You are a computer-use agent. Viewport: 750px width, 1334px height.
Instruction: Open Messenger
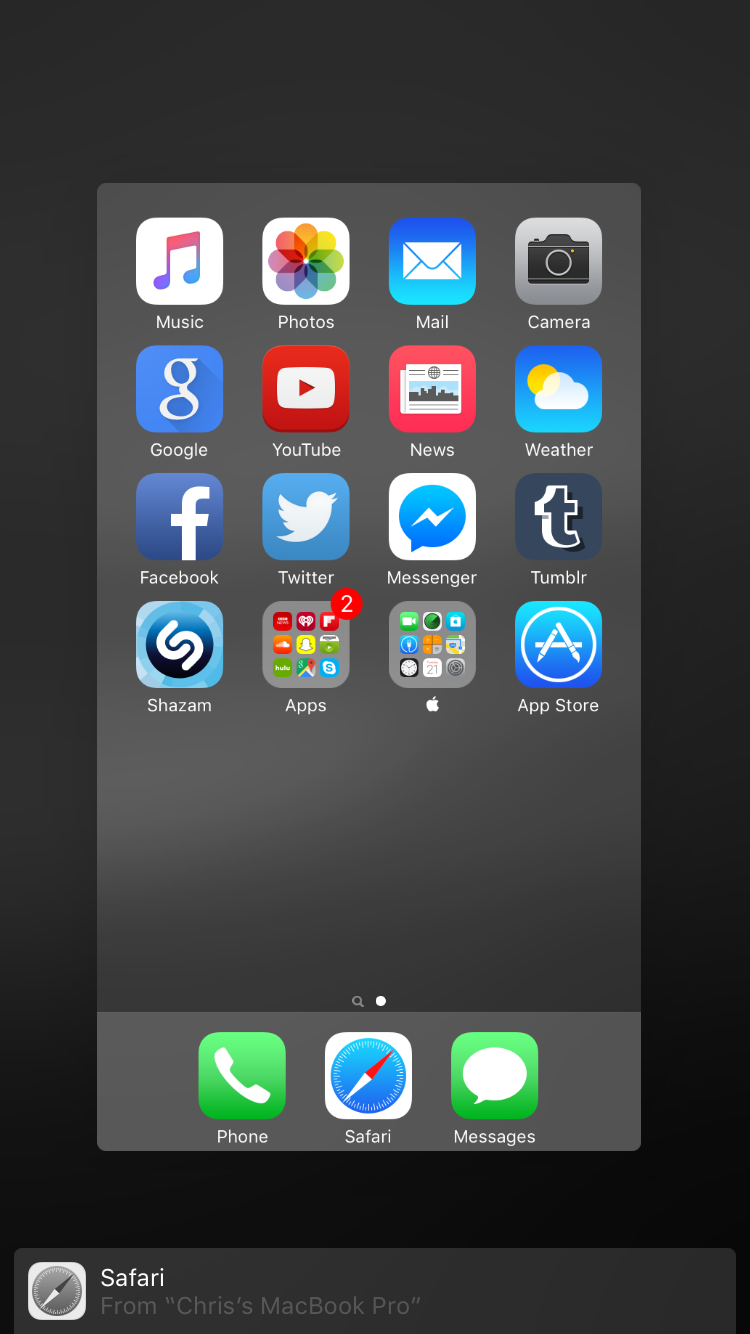point(432,517)
